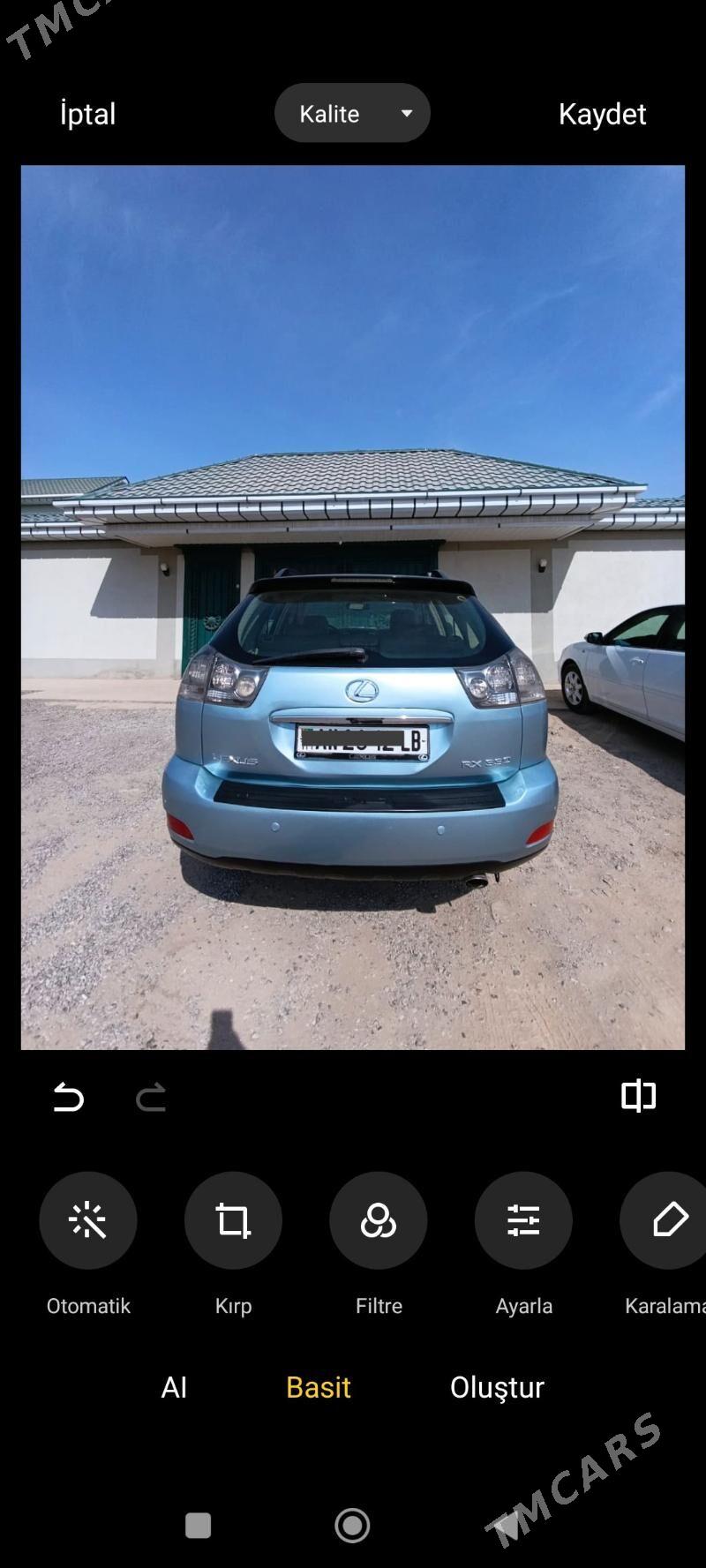706x1568 pixels.
Task: Open the Kırp crop tool
Action: click(x=233, y=1220)
